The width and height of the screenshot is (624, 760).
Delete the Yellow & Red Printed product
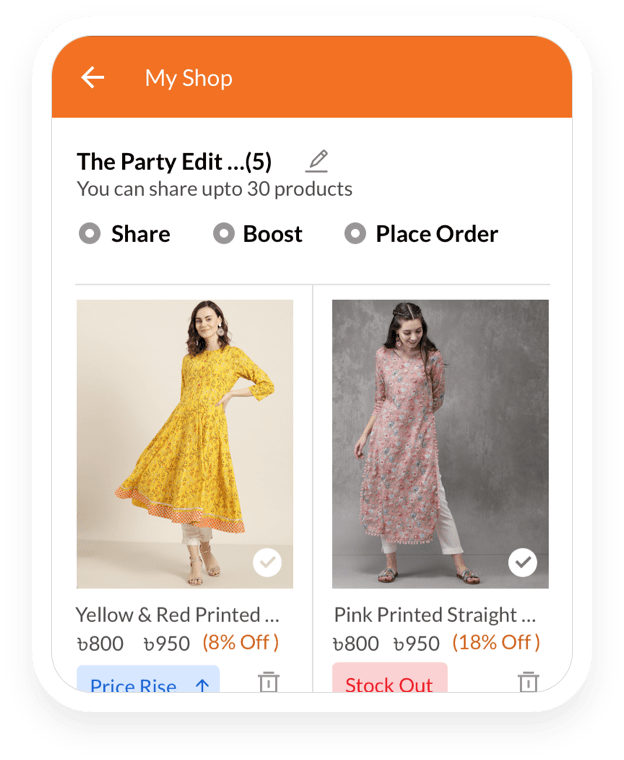click(x=268, y=682)
